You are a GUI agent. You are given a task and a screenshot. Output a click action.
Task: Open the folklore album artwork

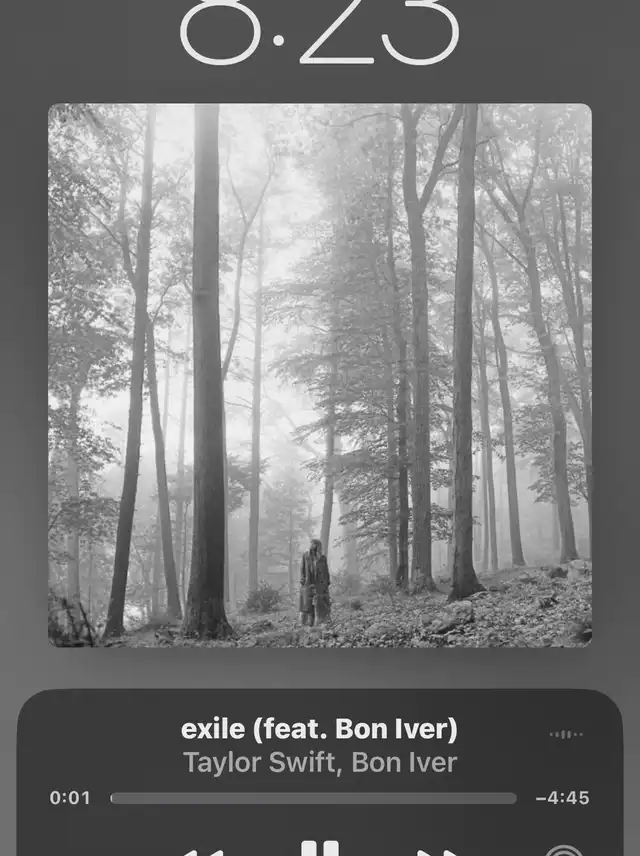pyautogui.click(x=320, y=375)
